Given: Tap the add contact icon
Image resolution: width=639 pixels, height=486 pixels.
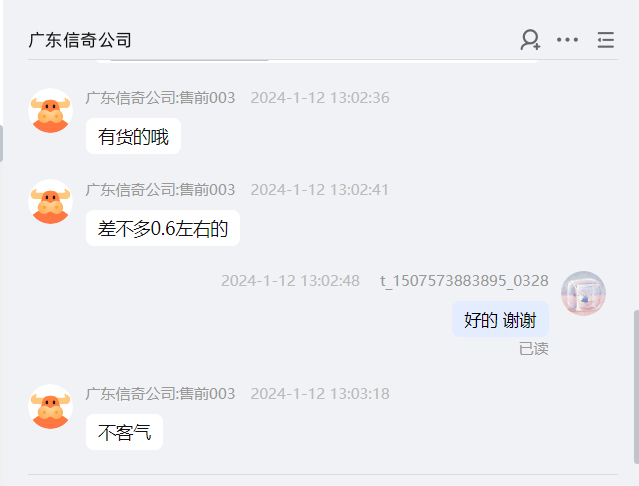Looking at the screenshot, I should (x=530, y=40).
